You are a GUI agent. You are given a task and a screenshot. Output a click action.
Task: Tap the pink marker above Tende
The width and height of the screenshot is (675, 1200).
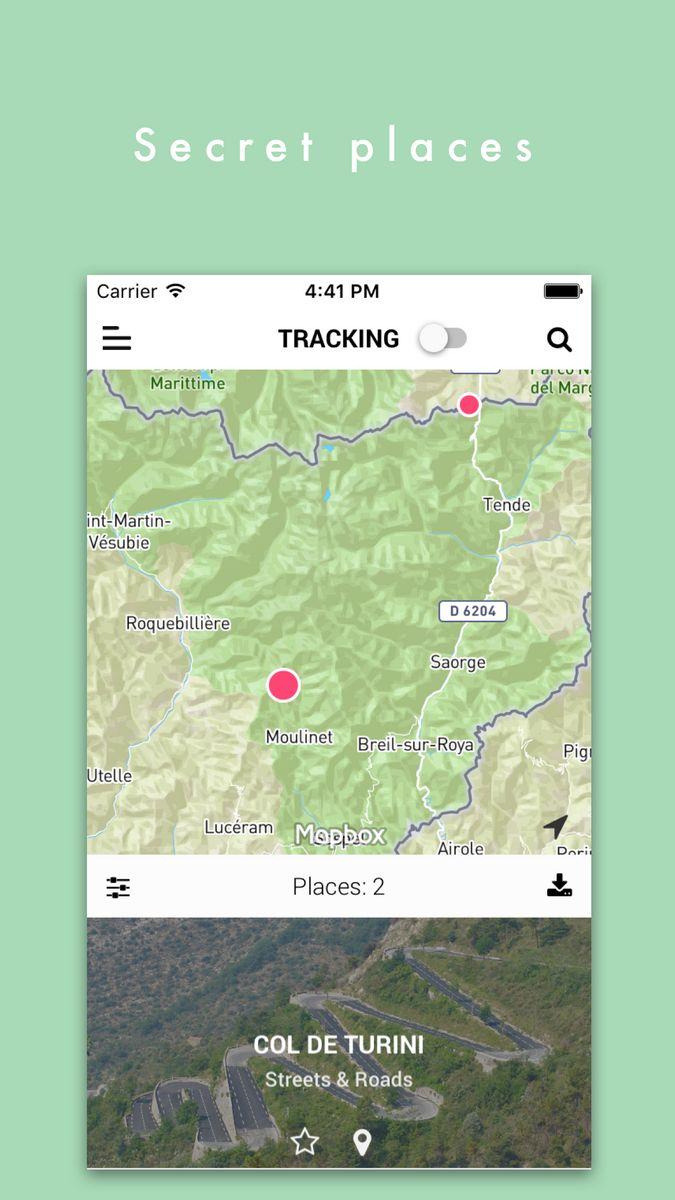(x=469, y=404)
